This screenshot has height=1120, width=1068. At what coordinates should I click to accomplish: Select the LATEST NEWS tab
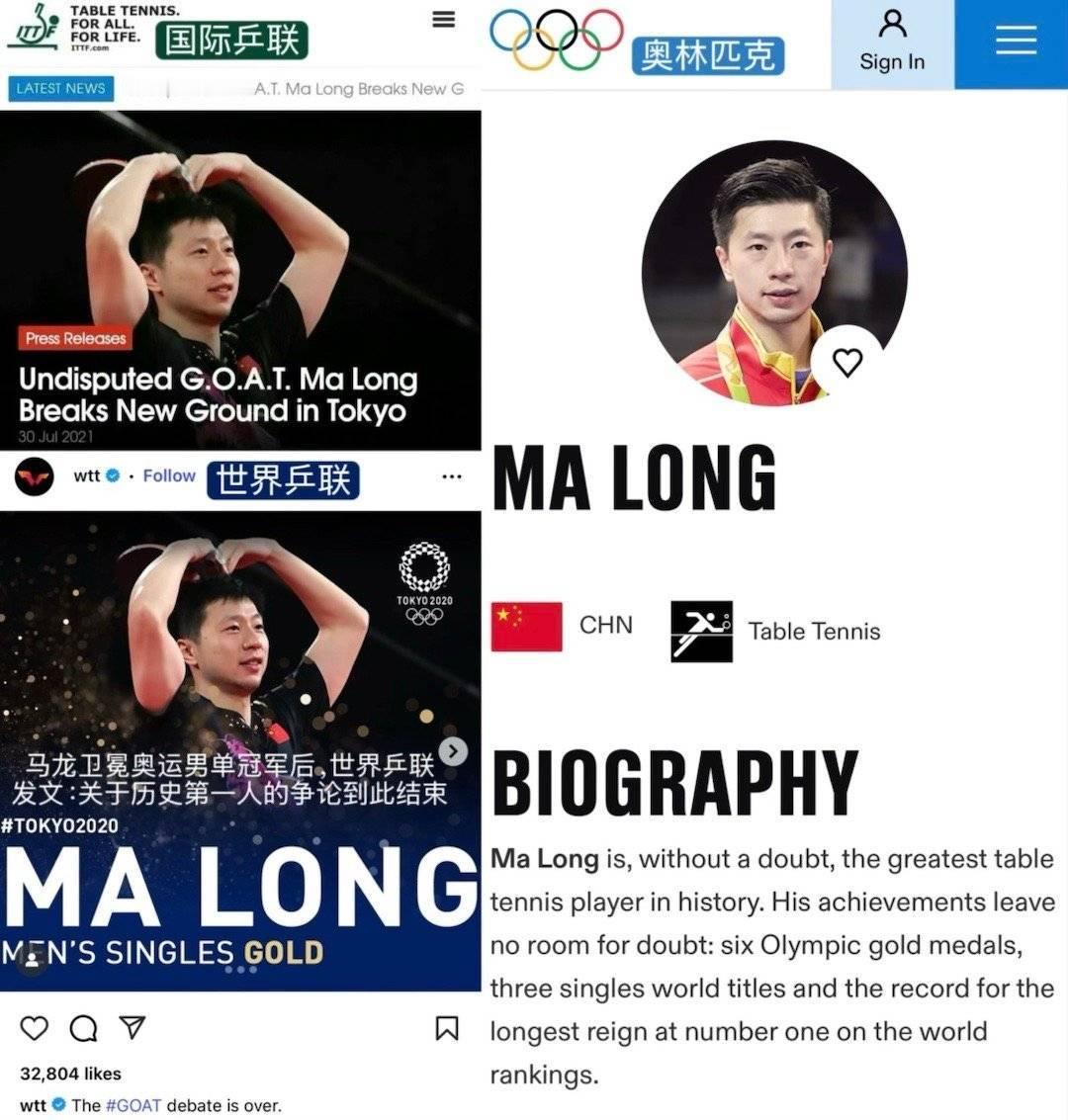tap(62, 88)
